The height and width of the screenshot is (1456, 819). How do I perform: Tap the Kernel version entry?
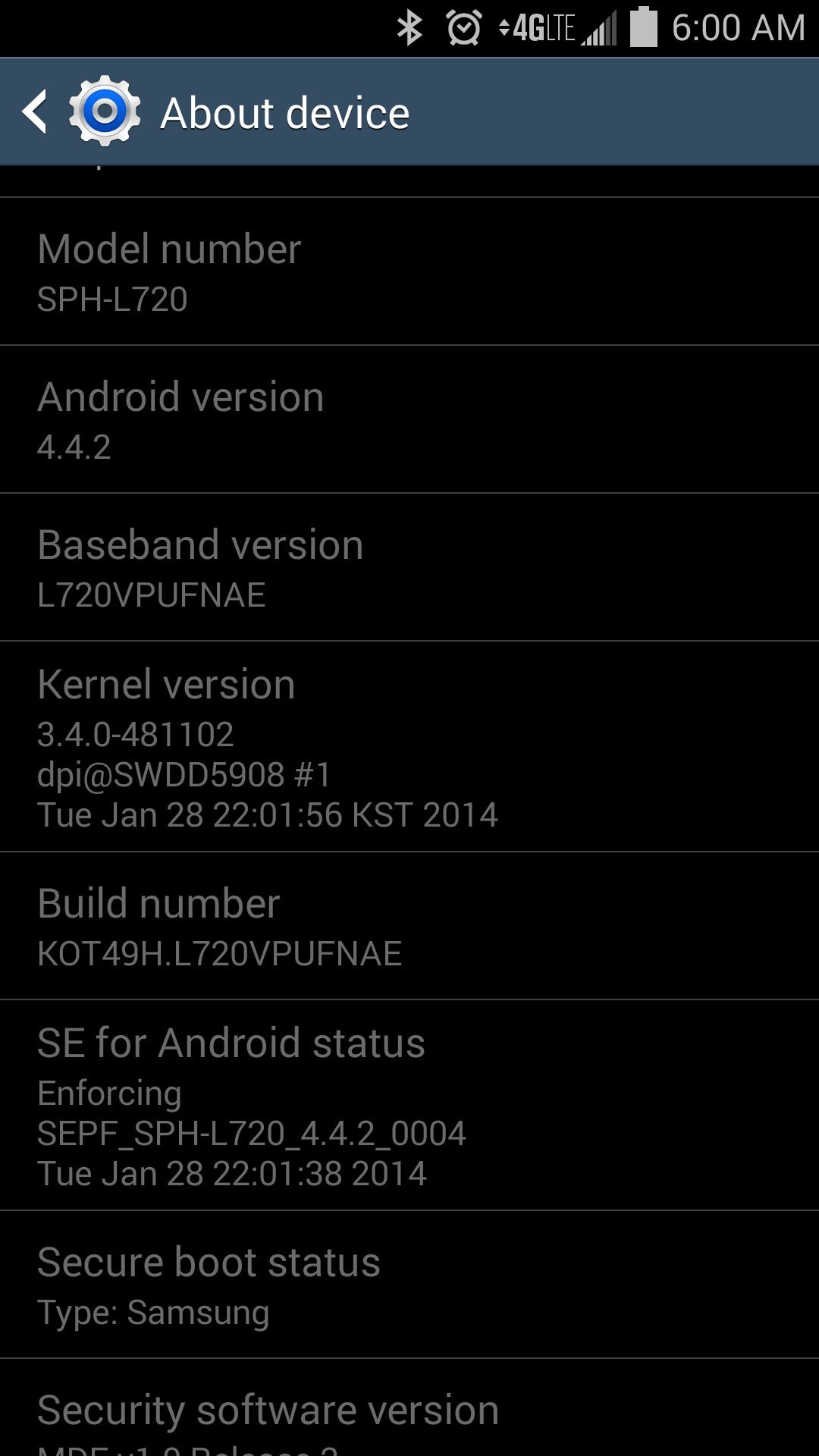409,748
